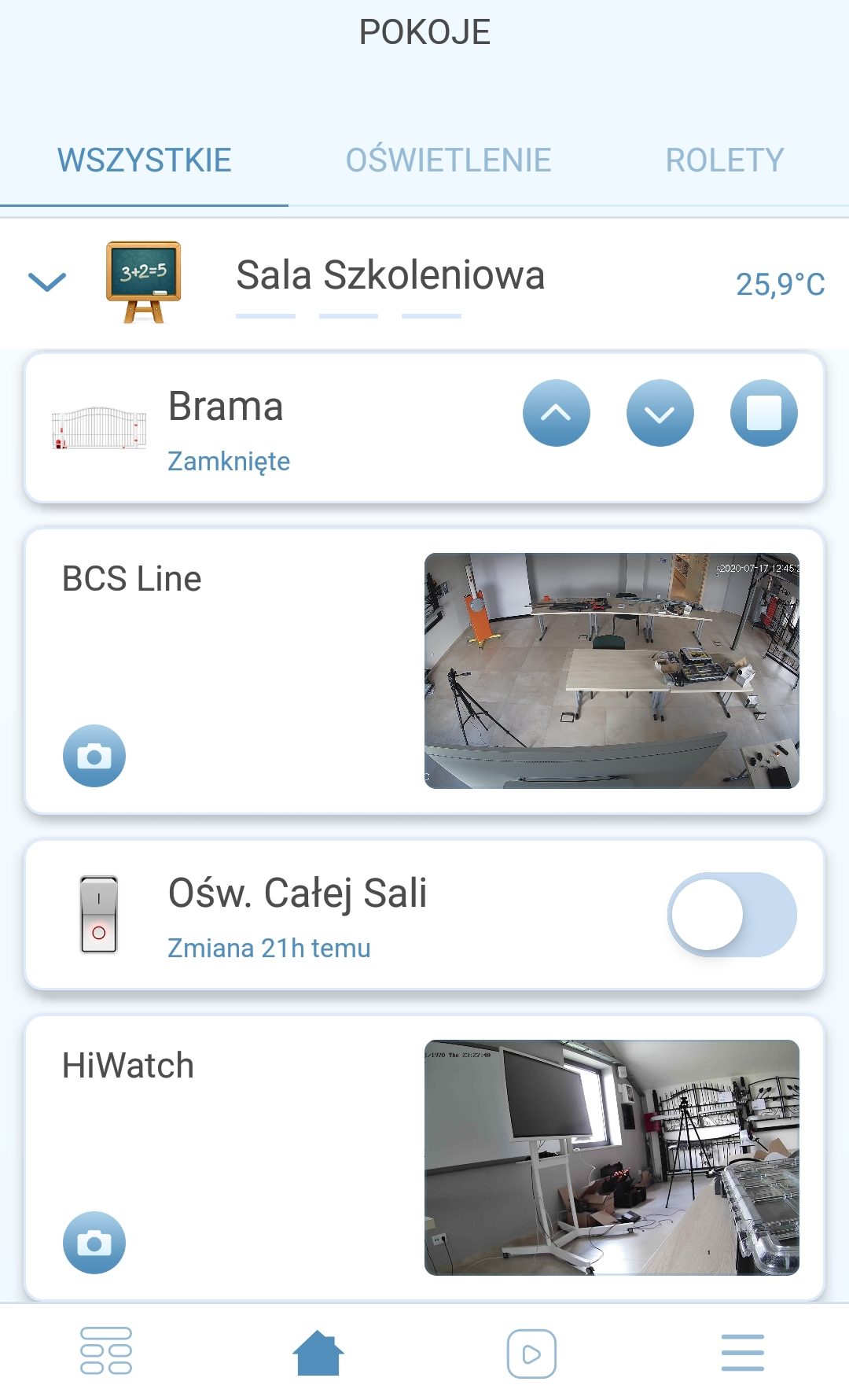Collapse the Sala Szkoleniowa room

47,282
